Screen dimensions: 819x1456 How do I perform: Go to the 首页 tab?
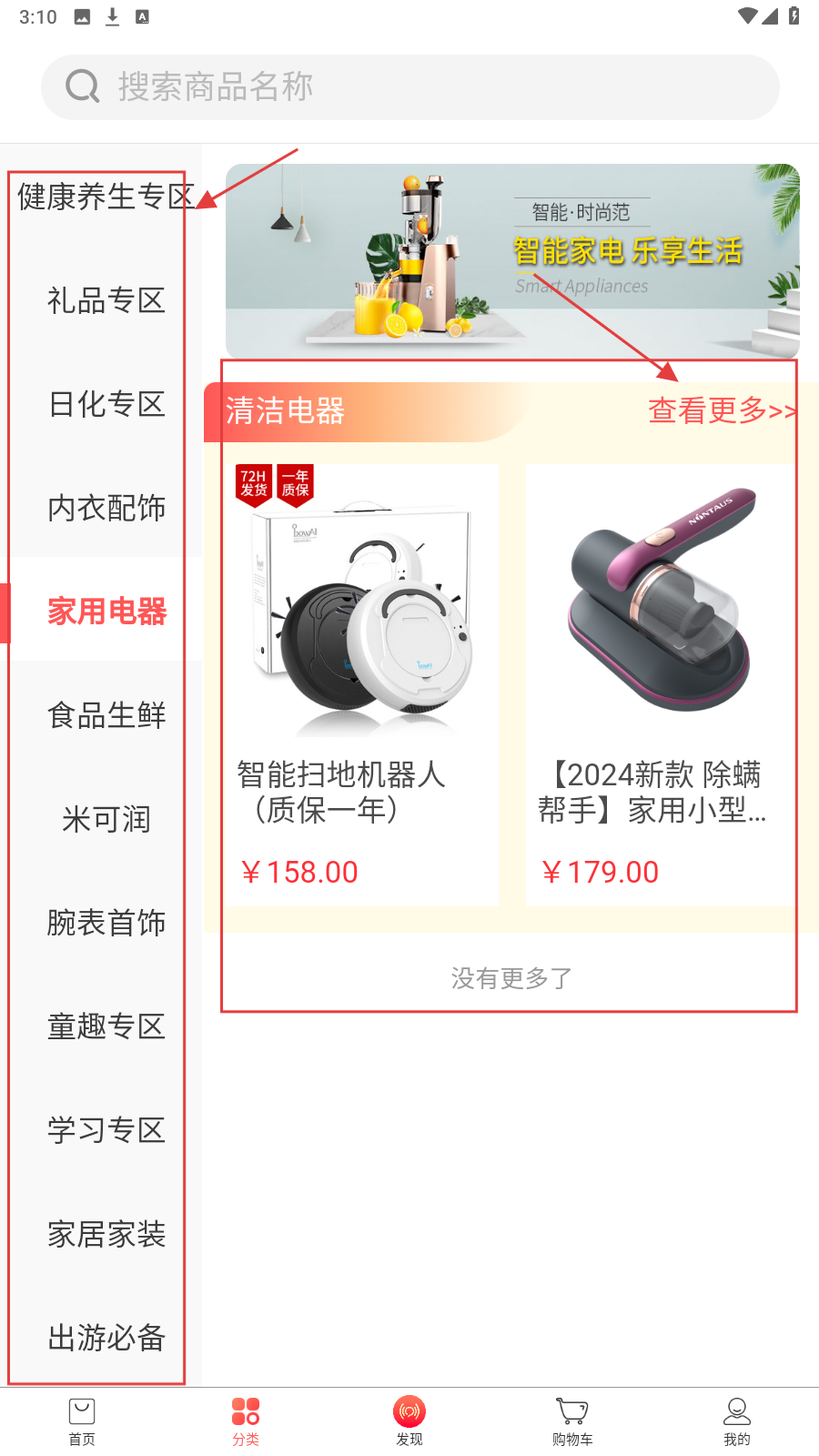click(82, 1421)
